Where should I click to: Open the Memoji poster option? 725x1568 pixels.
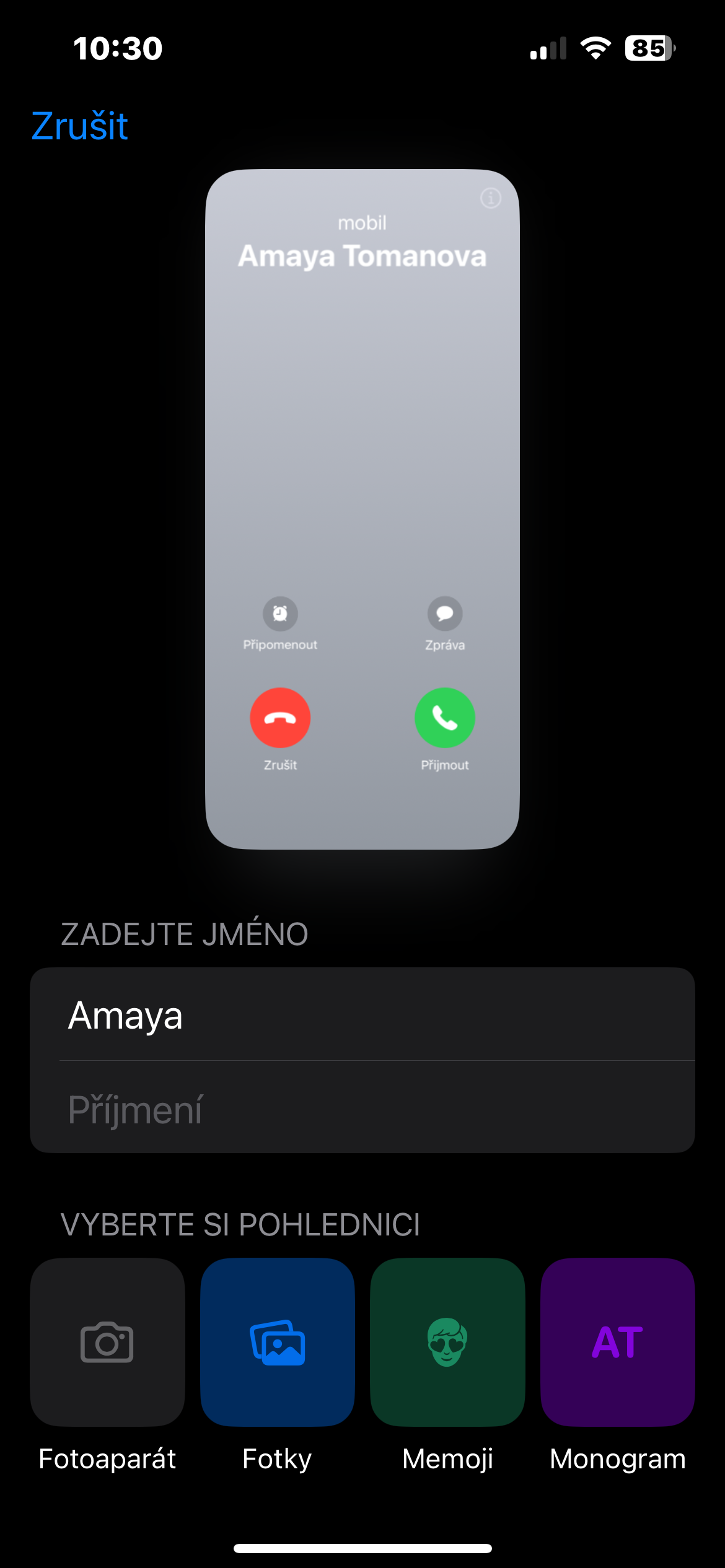[x=447, y=1343]
